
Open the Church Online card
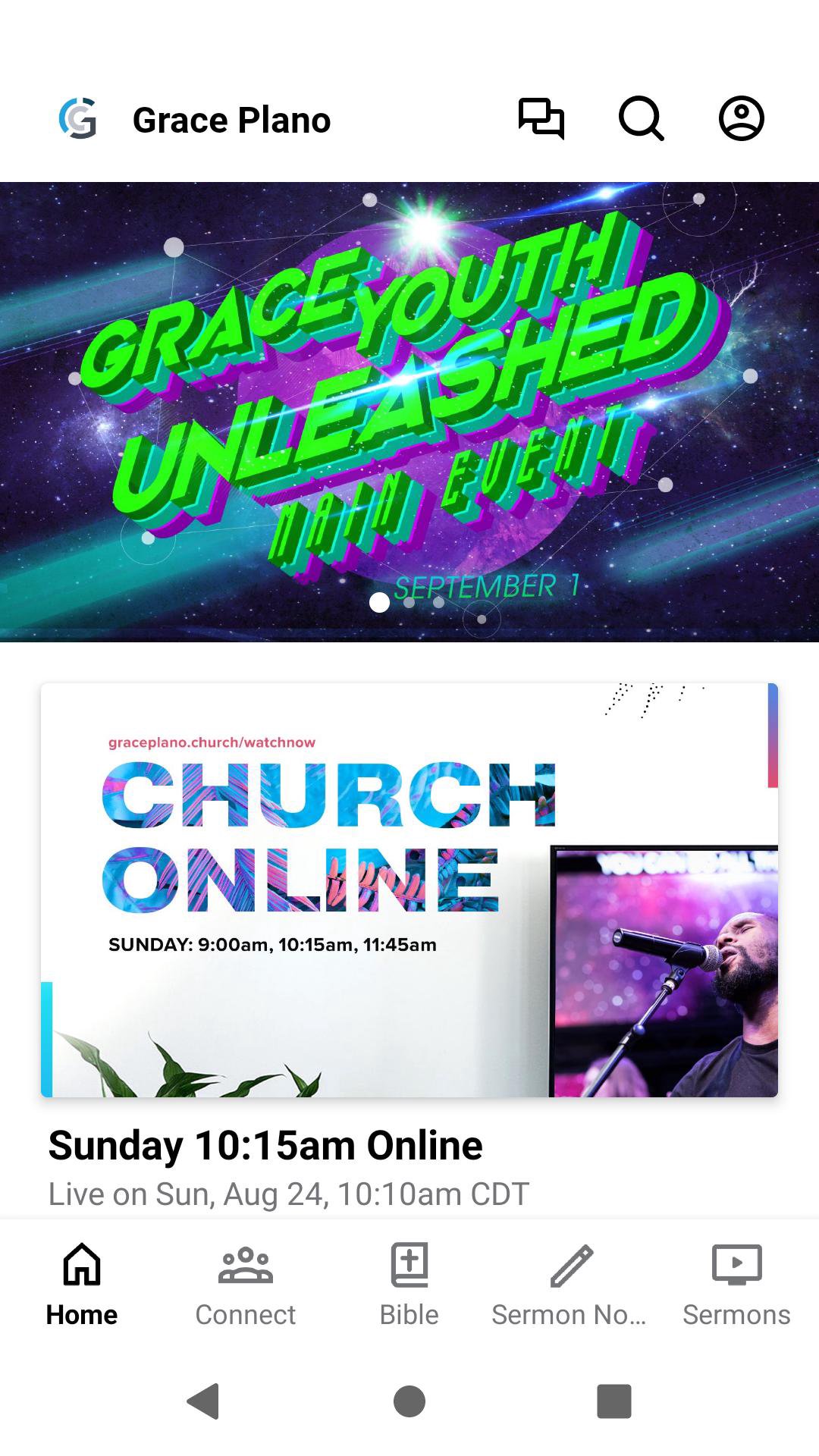click(409, 890)
